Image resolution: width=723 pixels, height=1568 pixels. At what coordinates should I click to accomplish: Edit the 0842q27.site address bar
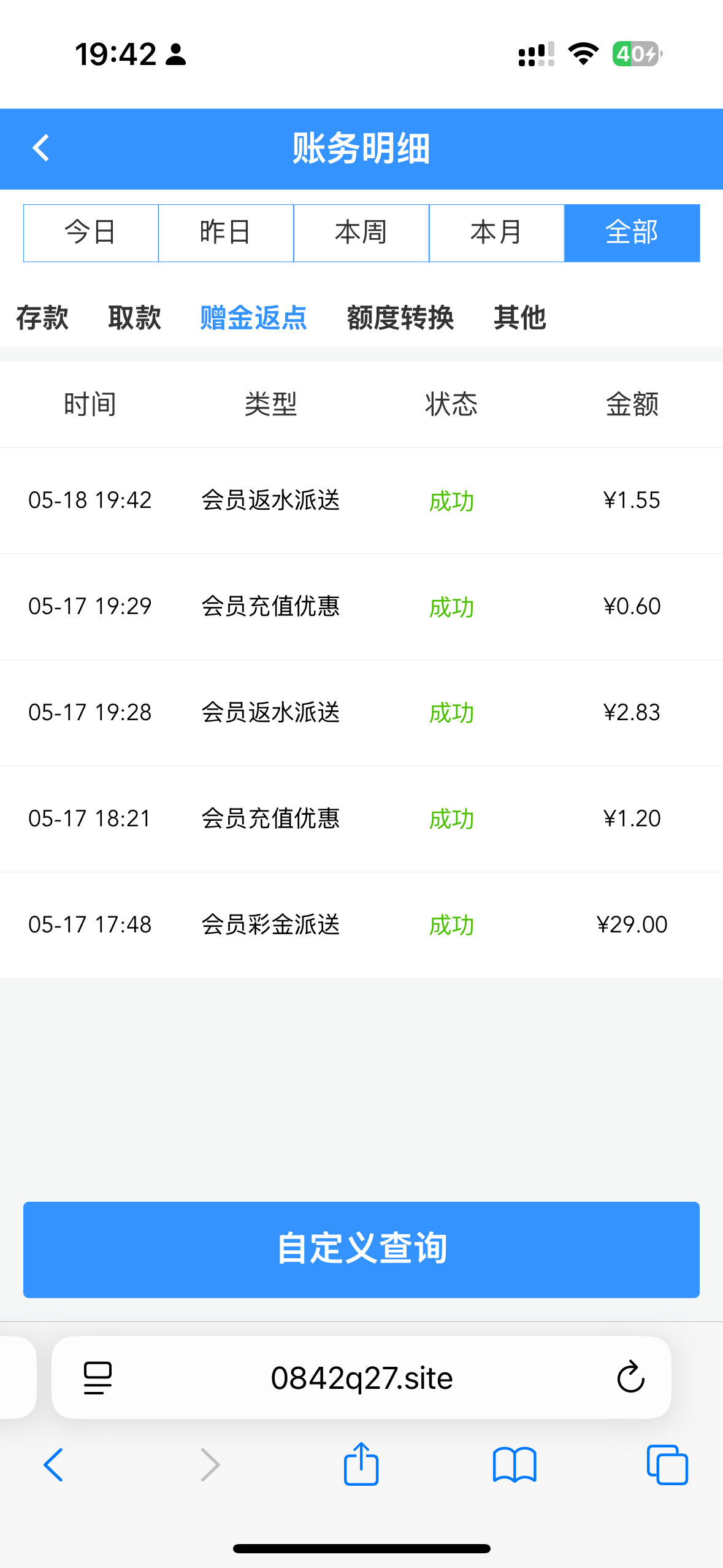point(361,1378)
